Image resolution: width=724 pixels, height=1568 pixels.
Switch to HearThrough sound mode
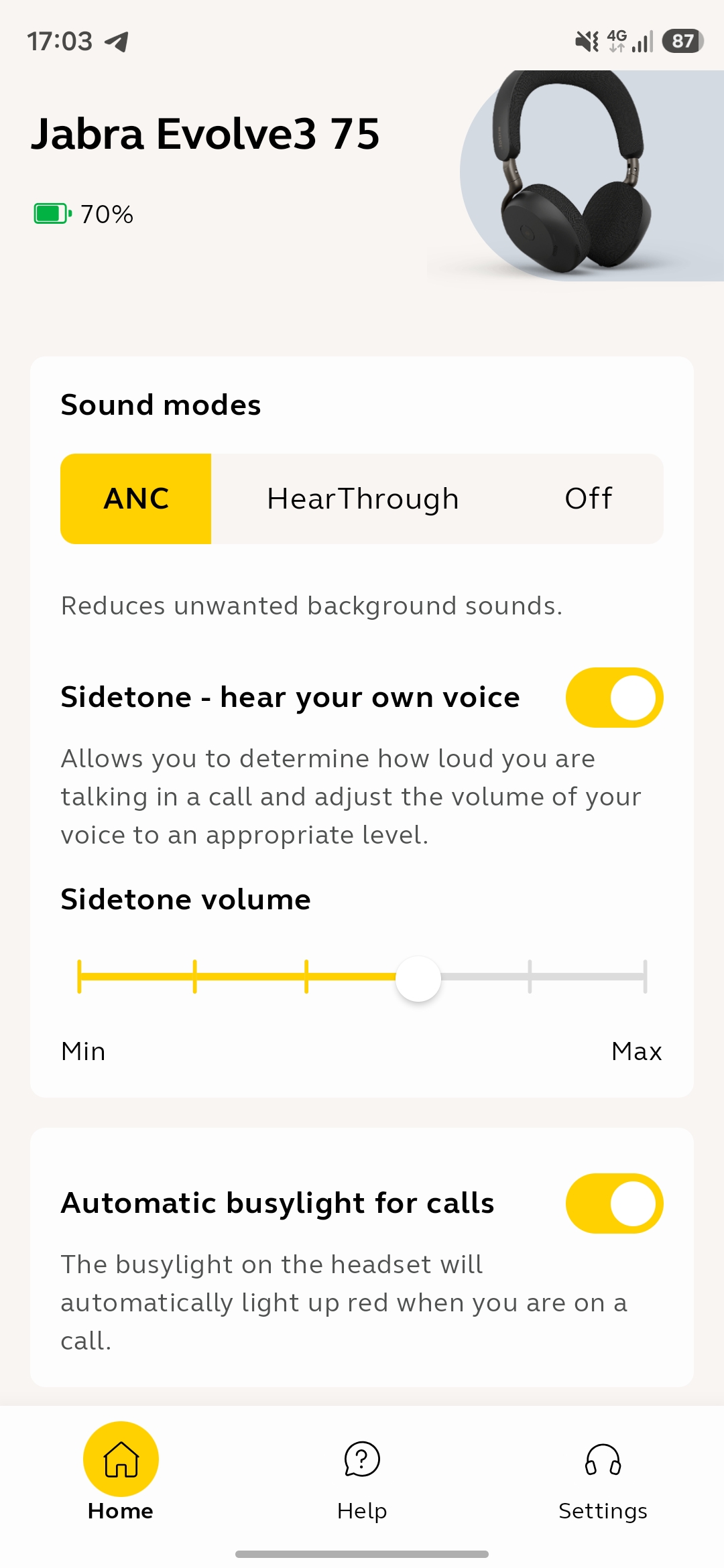(x=363, y=499)
